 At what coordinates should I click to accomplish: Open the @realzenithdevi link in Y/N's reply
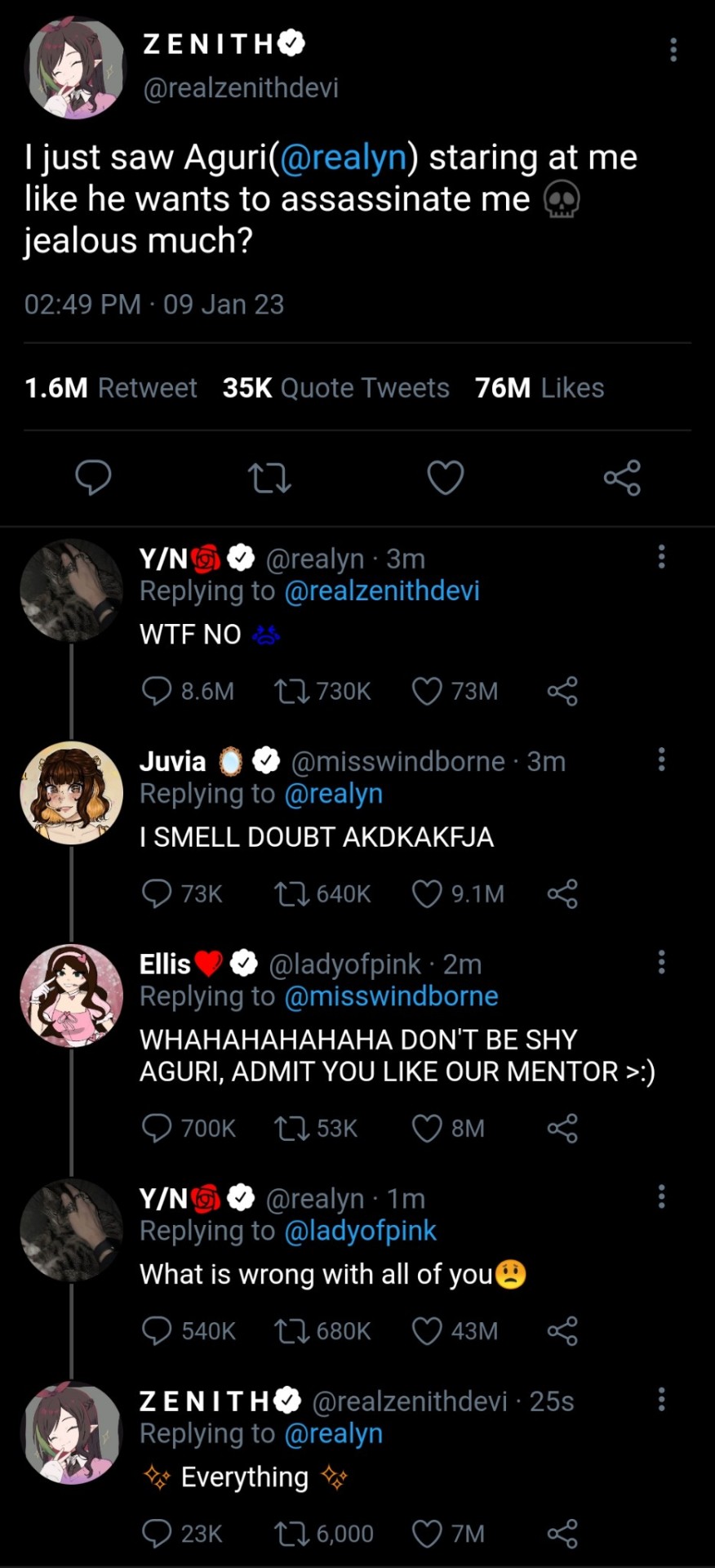tap(382, 591)
